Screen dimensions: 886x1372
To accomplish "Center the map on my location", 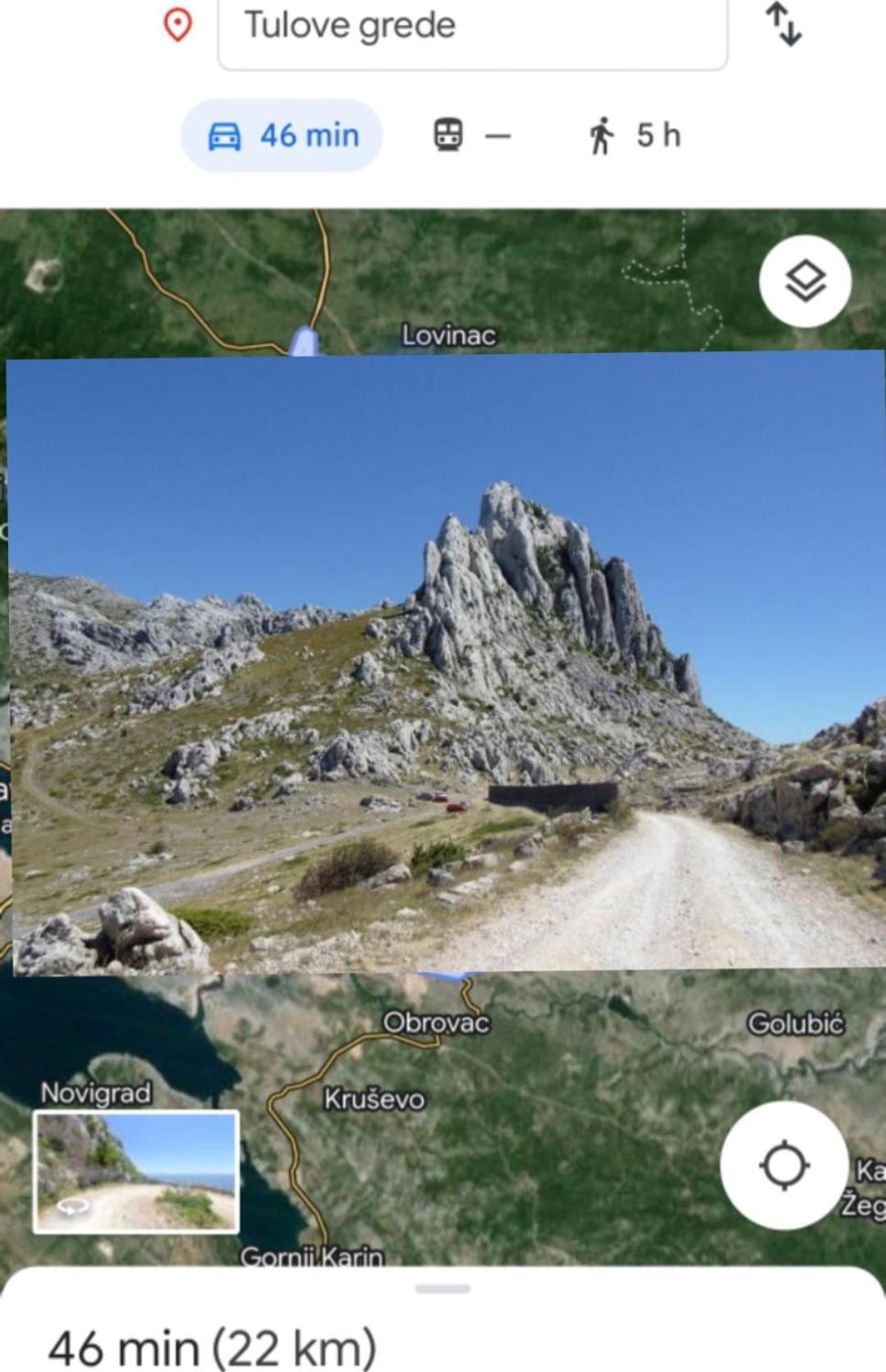I will (x=784, y=1165).
